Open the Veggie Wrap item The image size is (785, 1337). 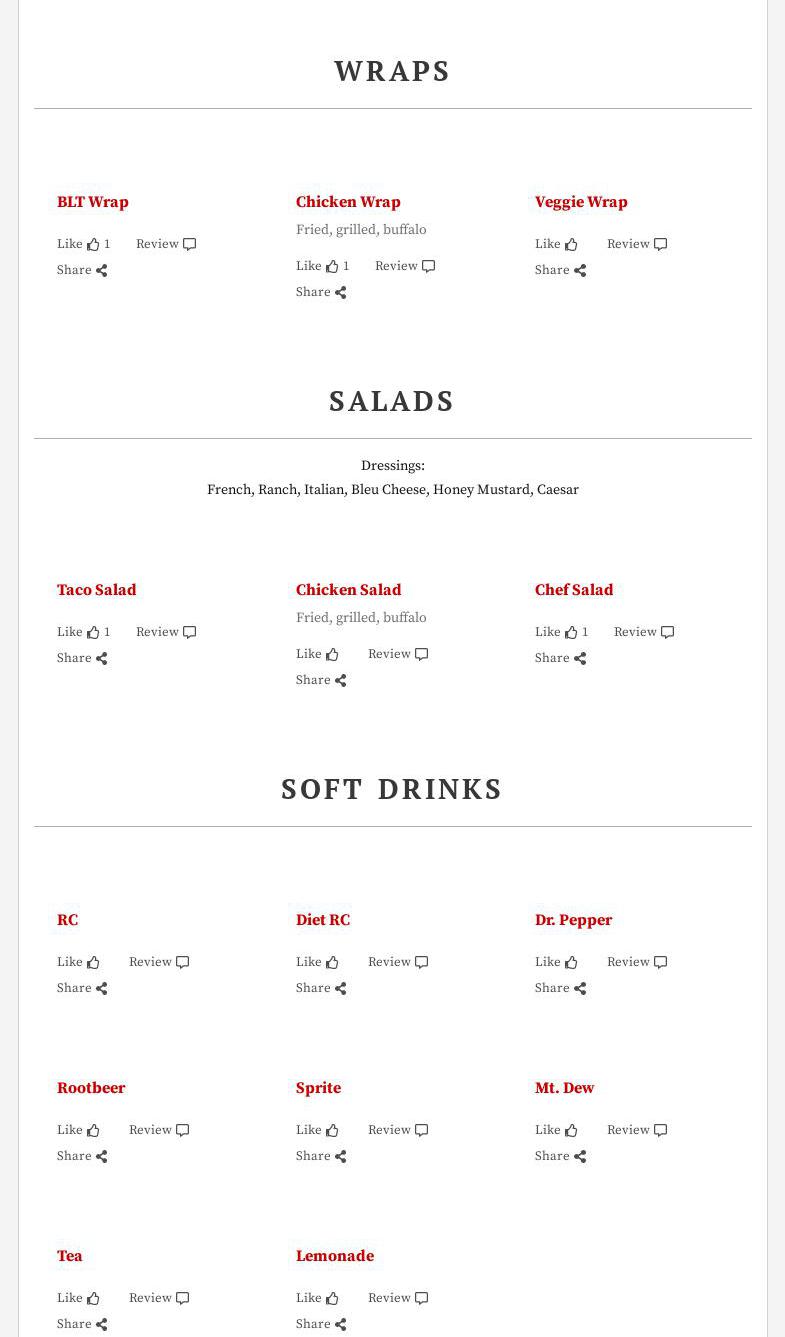pos(581,202)
